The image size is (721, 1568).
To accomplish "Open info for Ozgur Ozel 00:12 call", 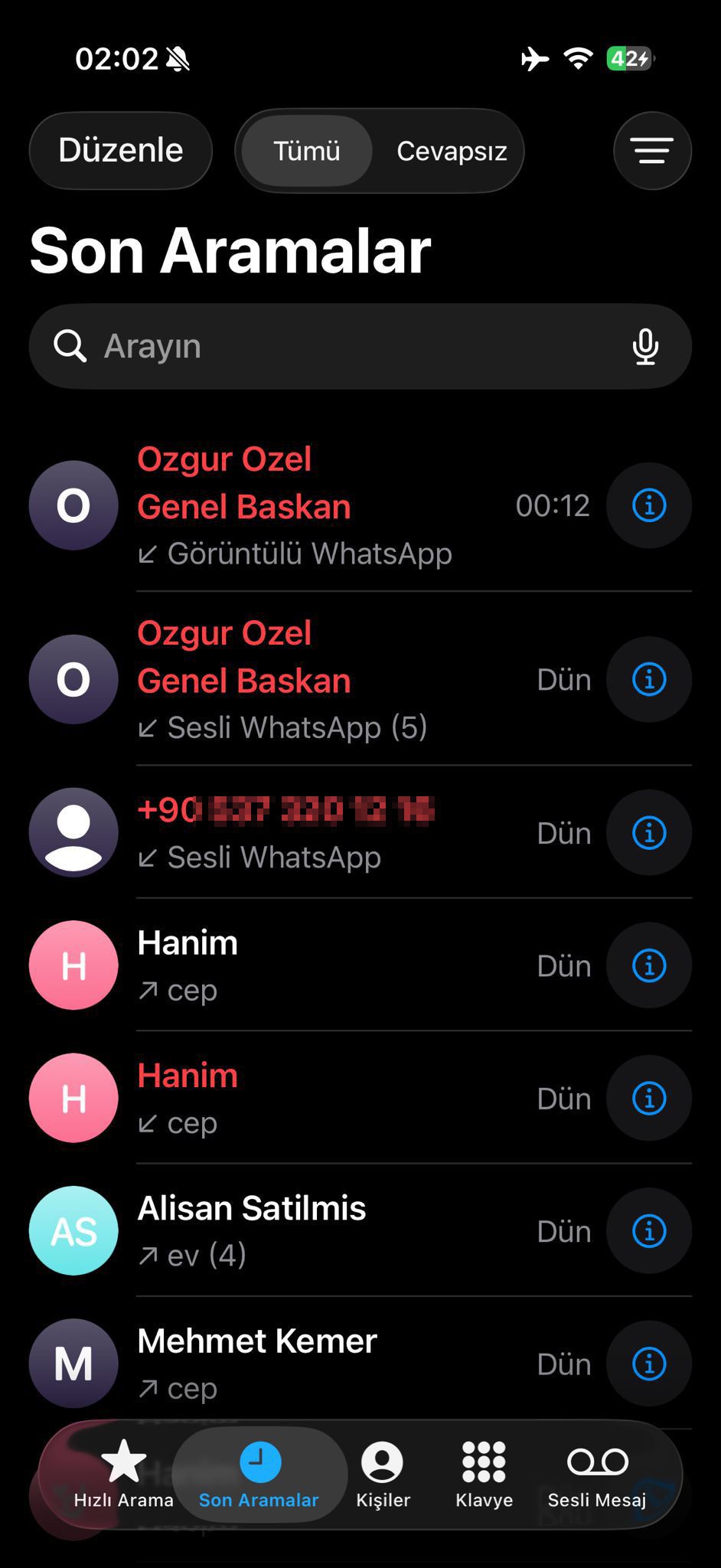I will pyautogui.click(x=648, y=505).
